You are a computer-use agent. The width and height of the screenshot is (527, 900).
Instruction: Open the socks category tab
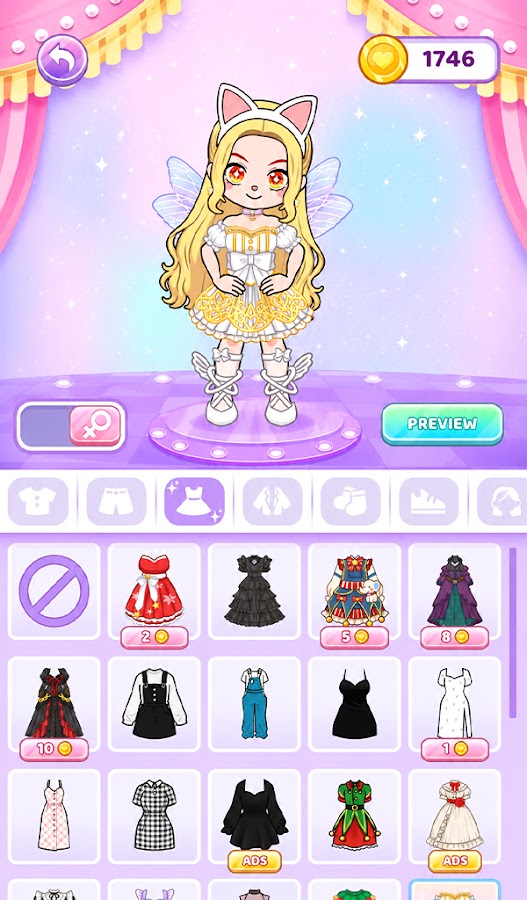pos(350,502)
